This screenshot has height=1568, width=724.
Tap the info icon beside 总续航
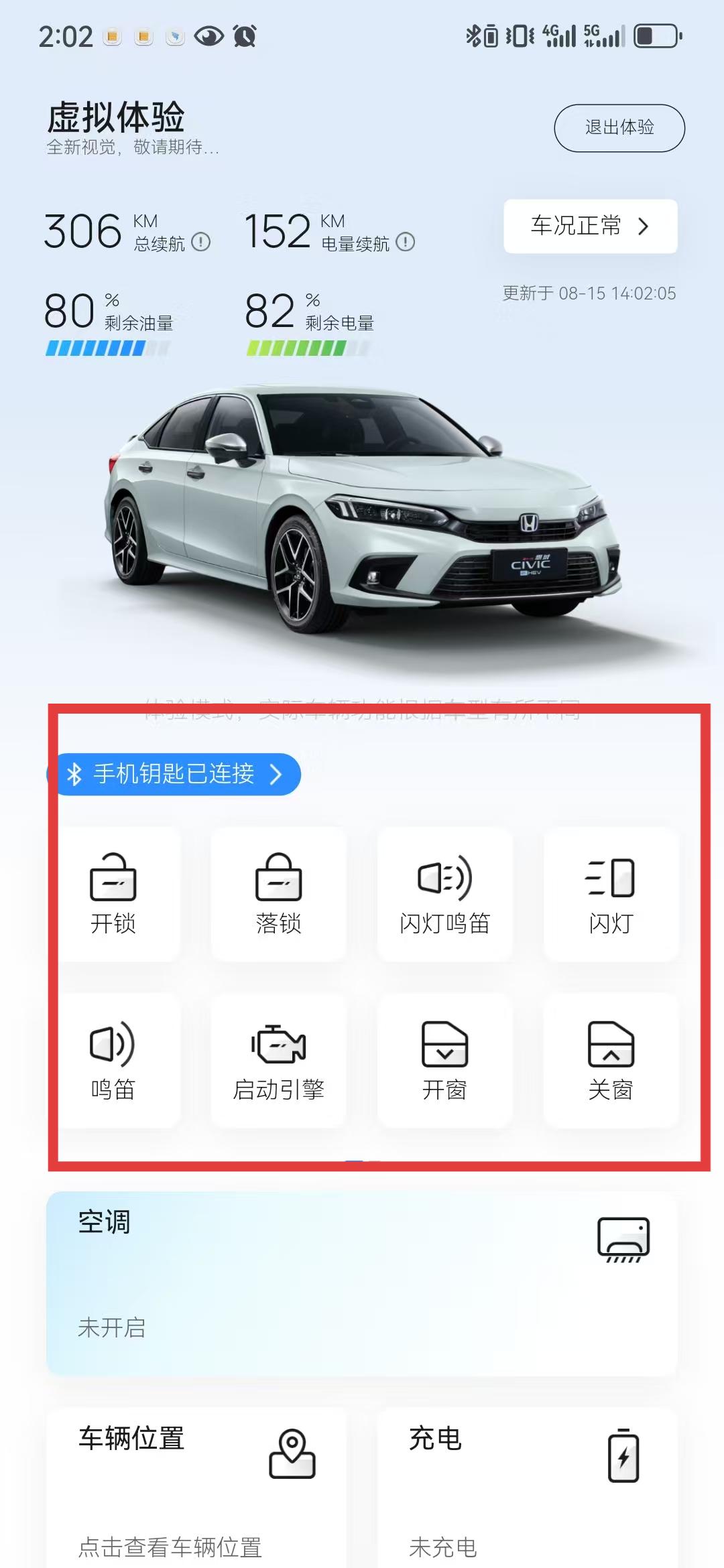tap(201, 242)
